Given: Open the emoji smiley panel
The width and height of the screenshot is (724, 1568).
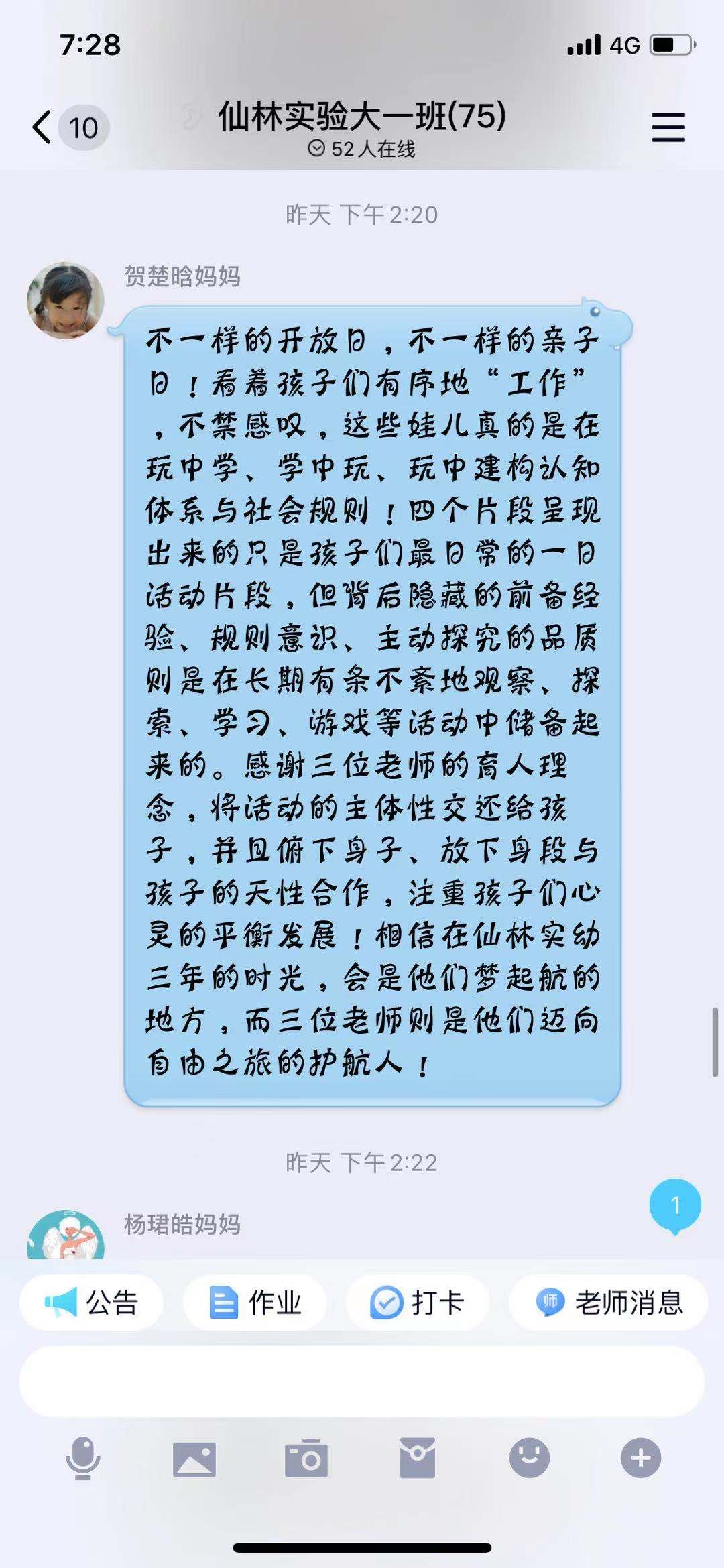Looking at the screenshot, I should tap(530, 1458).
